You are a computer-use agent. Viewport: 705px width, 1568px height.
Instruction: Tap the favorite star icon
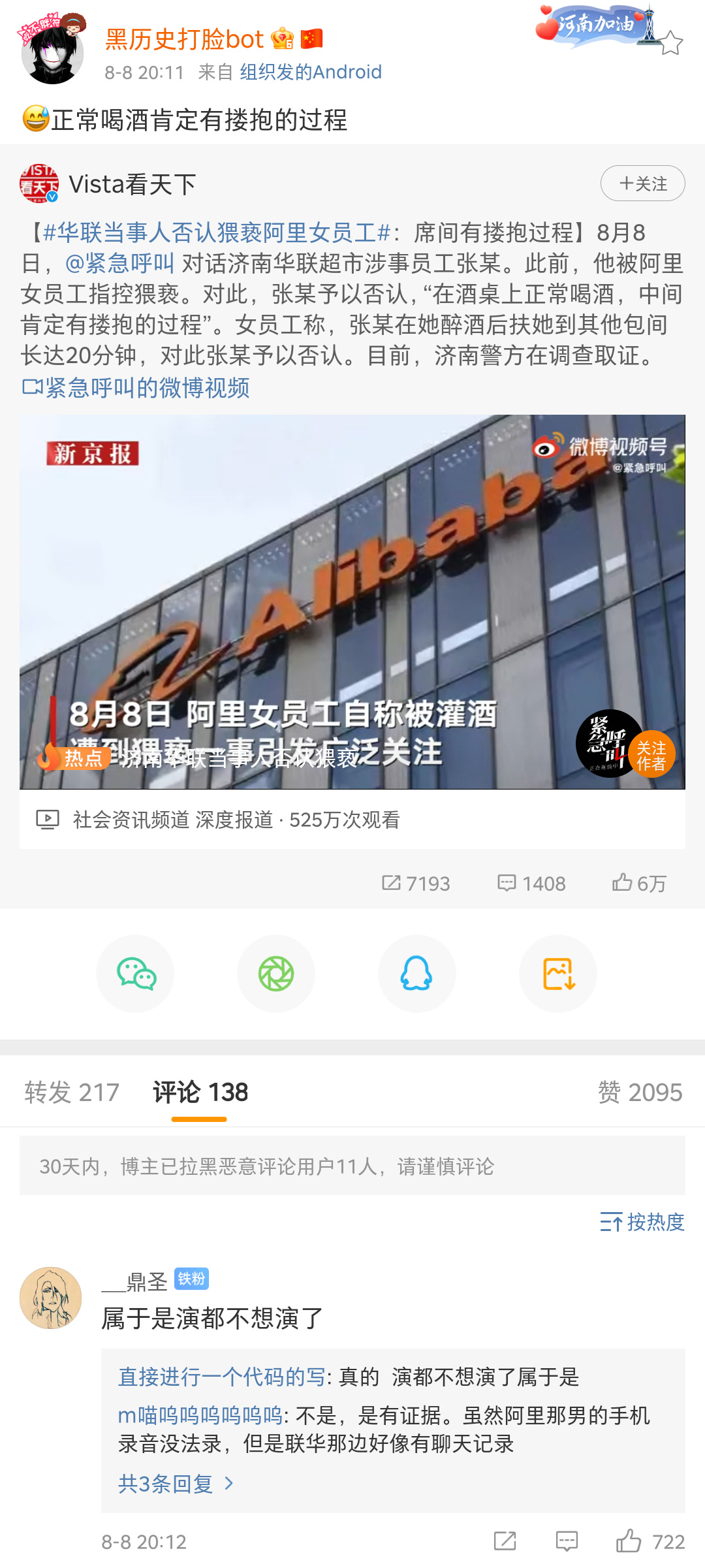670,43
